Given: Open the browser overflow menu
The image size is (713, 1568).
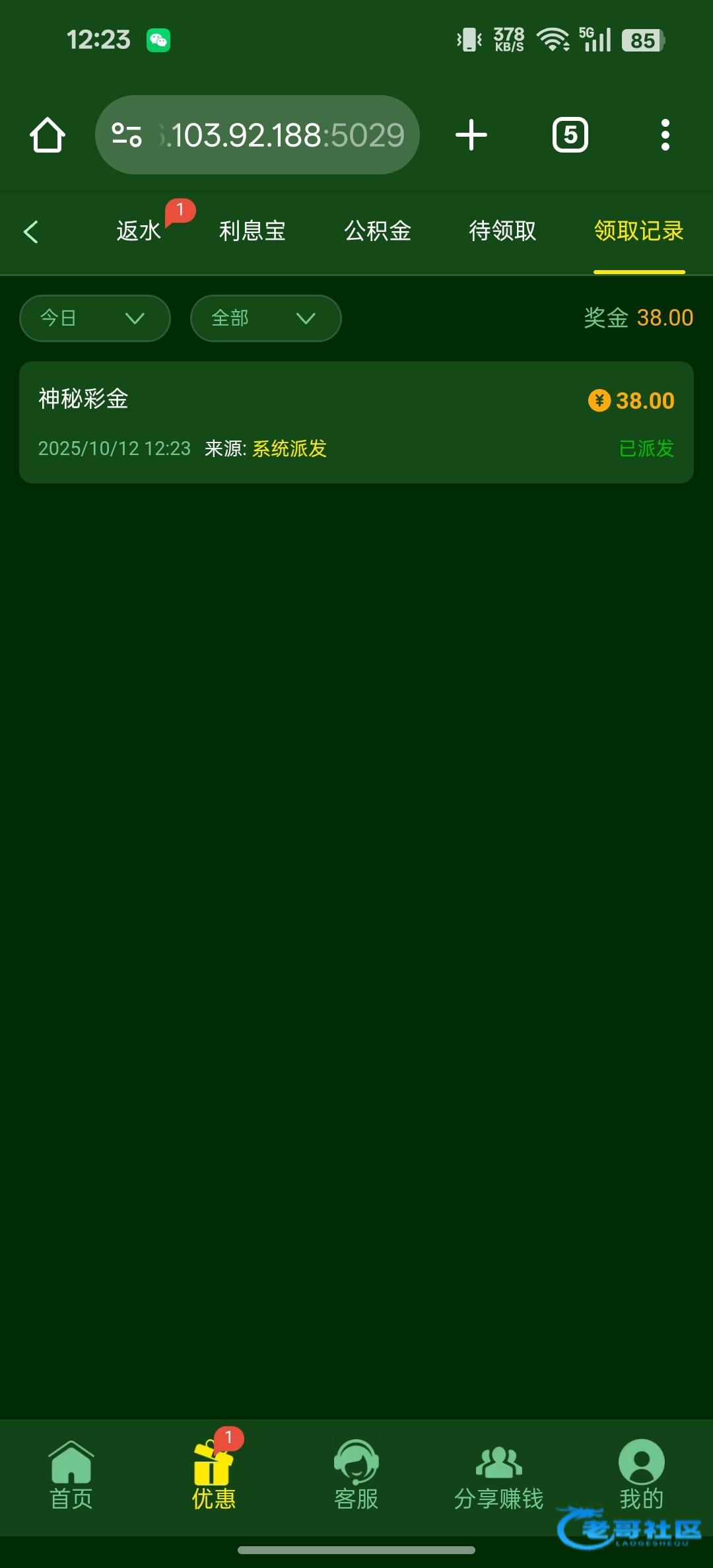Looking at the screenshot, I should click(665, 135).
